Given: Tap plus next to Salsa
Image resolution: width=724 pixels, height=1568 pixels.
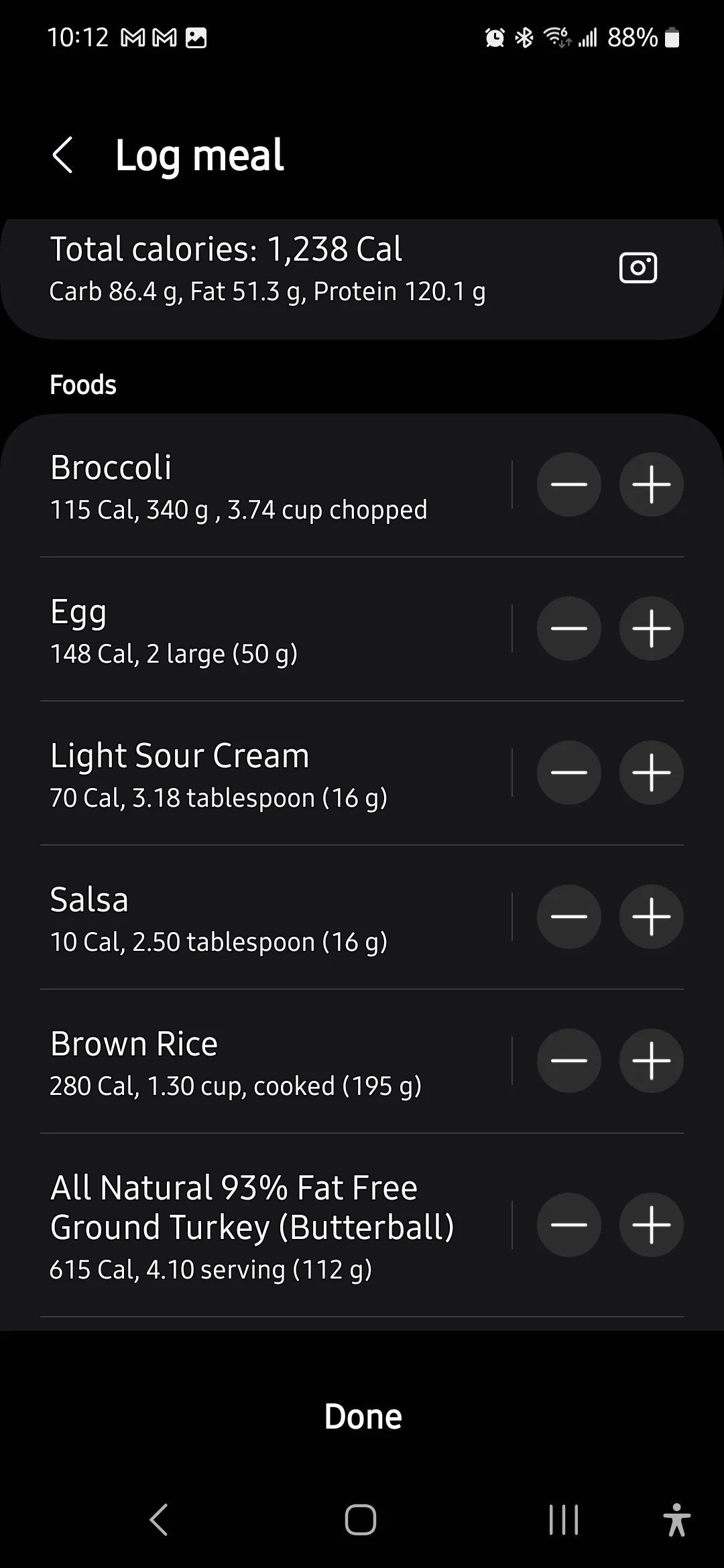Looking at the screenshot, I should pyautogui.click(x=651, y=917).
